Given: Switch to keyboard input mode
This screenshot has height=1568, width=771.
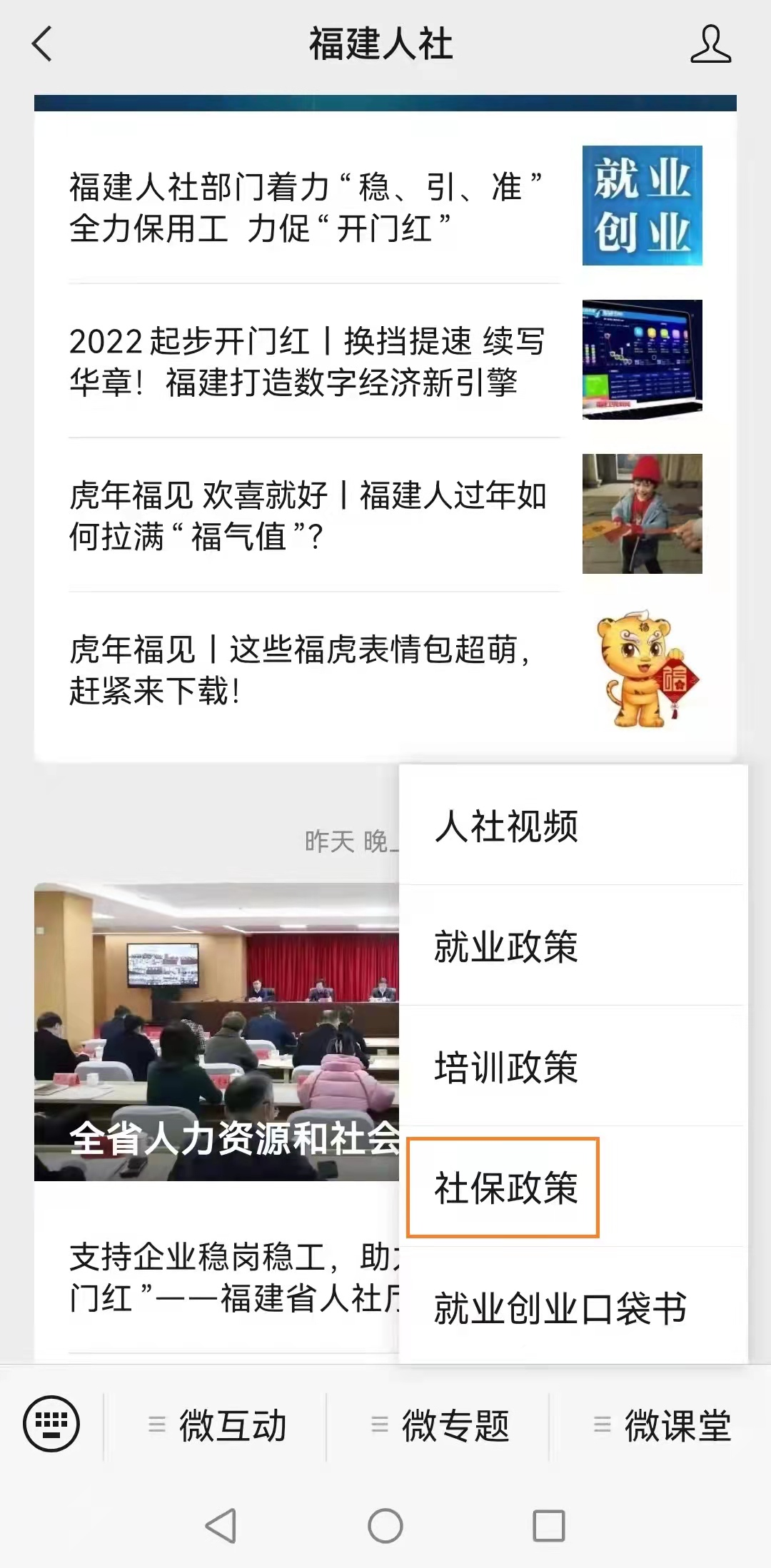Looking at the screenshot, I should (x=51, y=1424).
